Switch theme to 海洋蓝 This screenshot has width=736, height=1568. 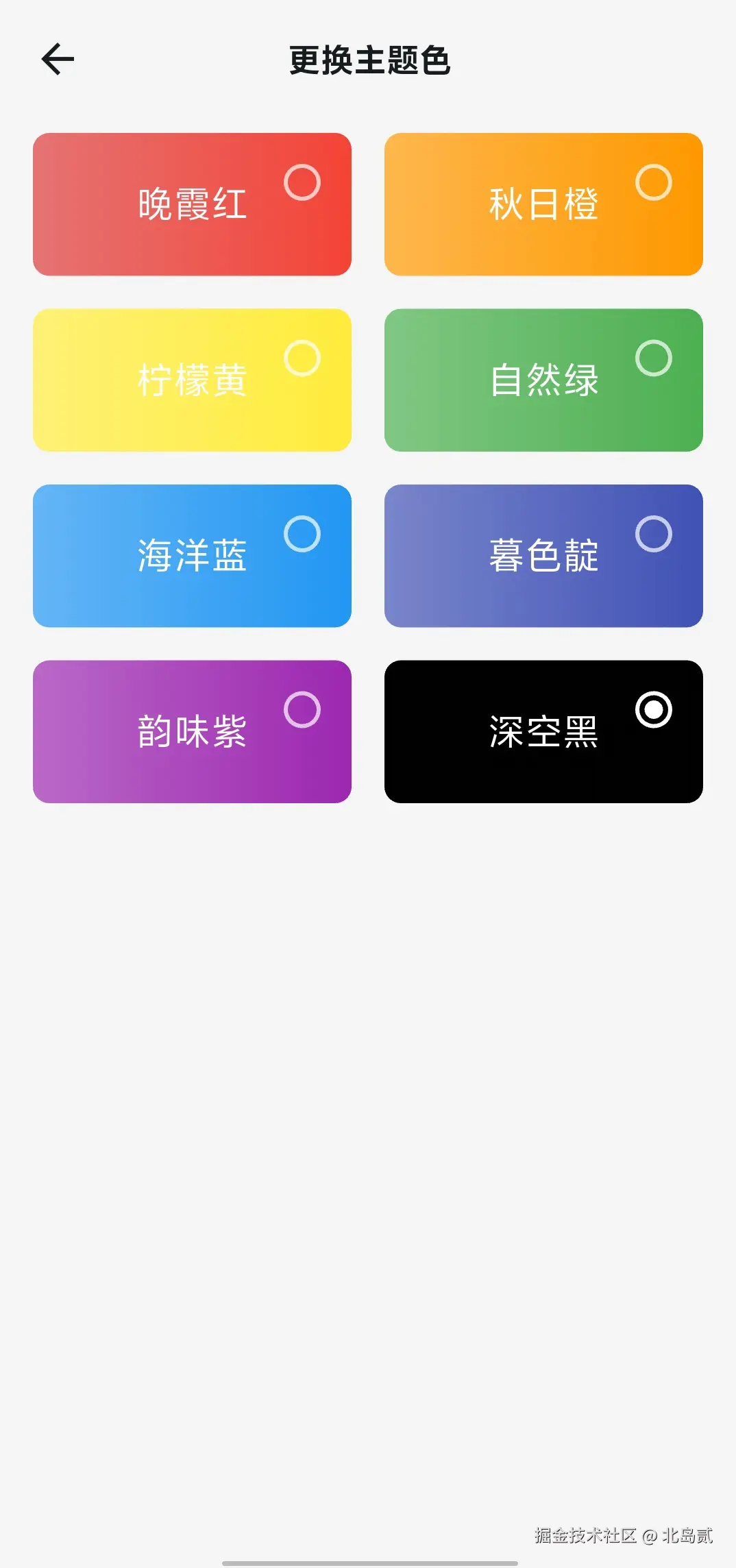pyautogui.click(x=192, y=556)
